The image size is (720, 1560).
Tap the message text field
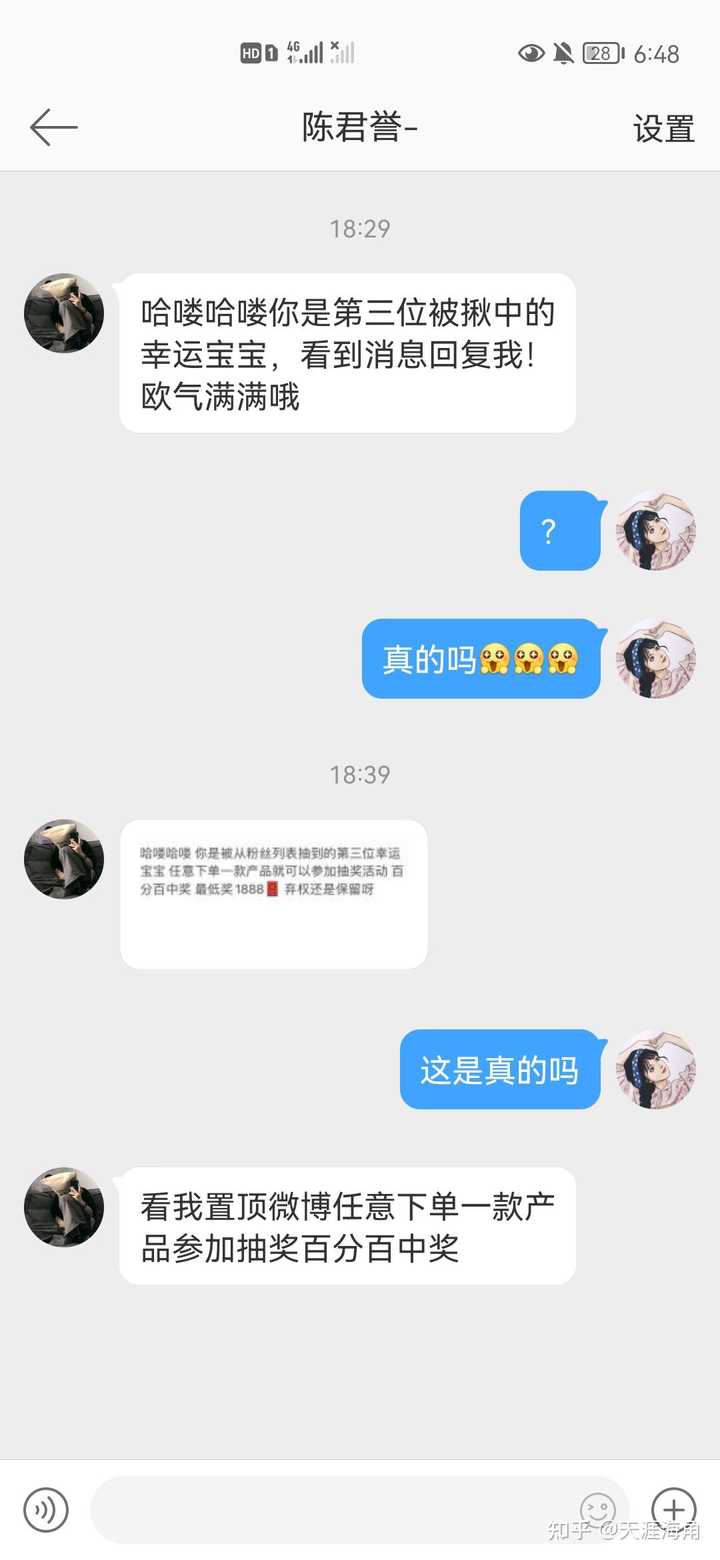point(330,1509)
